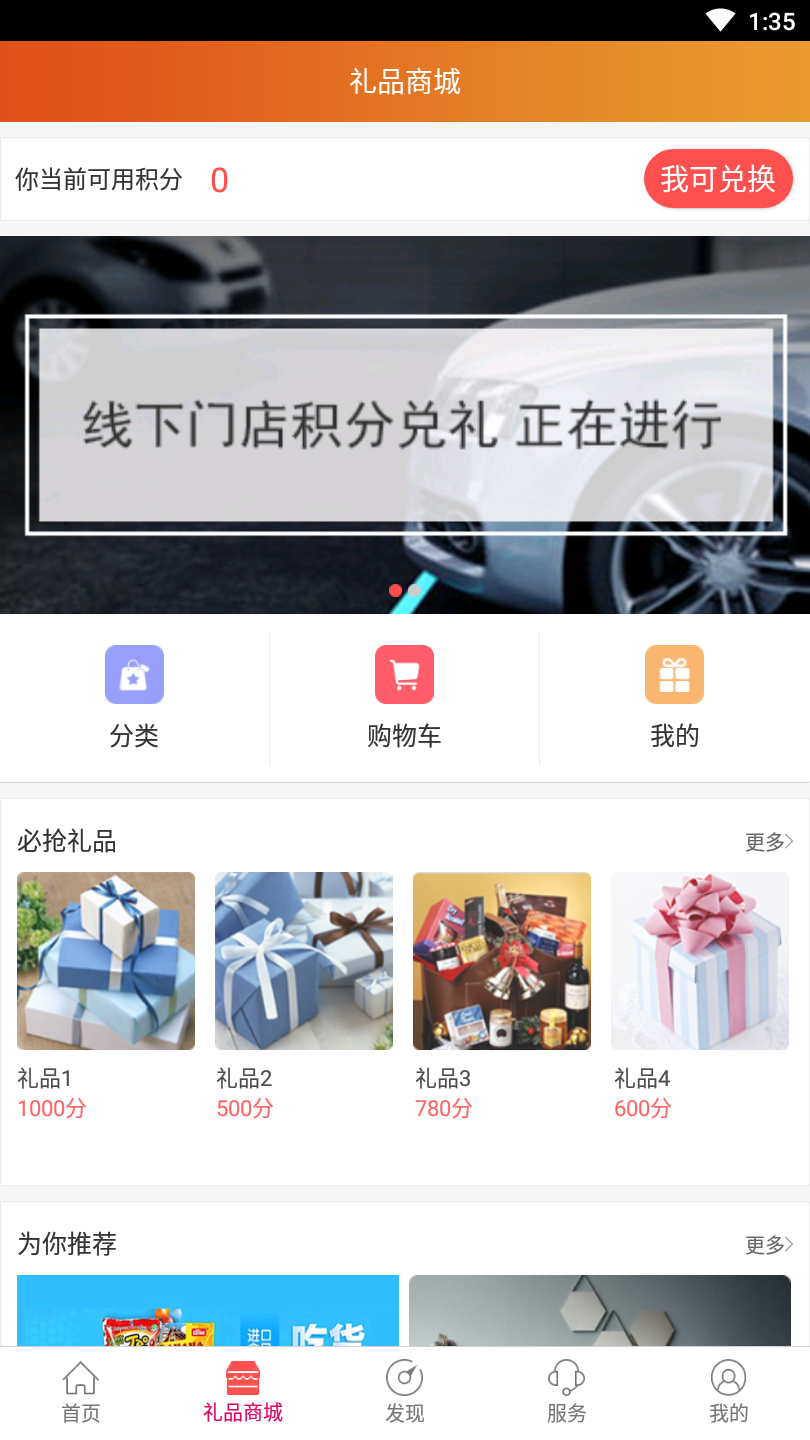The width and height of the screenshot is (810, 1440).
Task: Open the blue snack recommendation card
Action: click(208, 1310)
